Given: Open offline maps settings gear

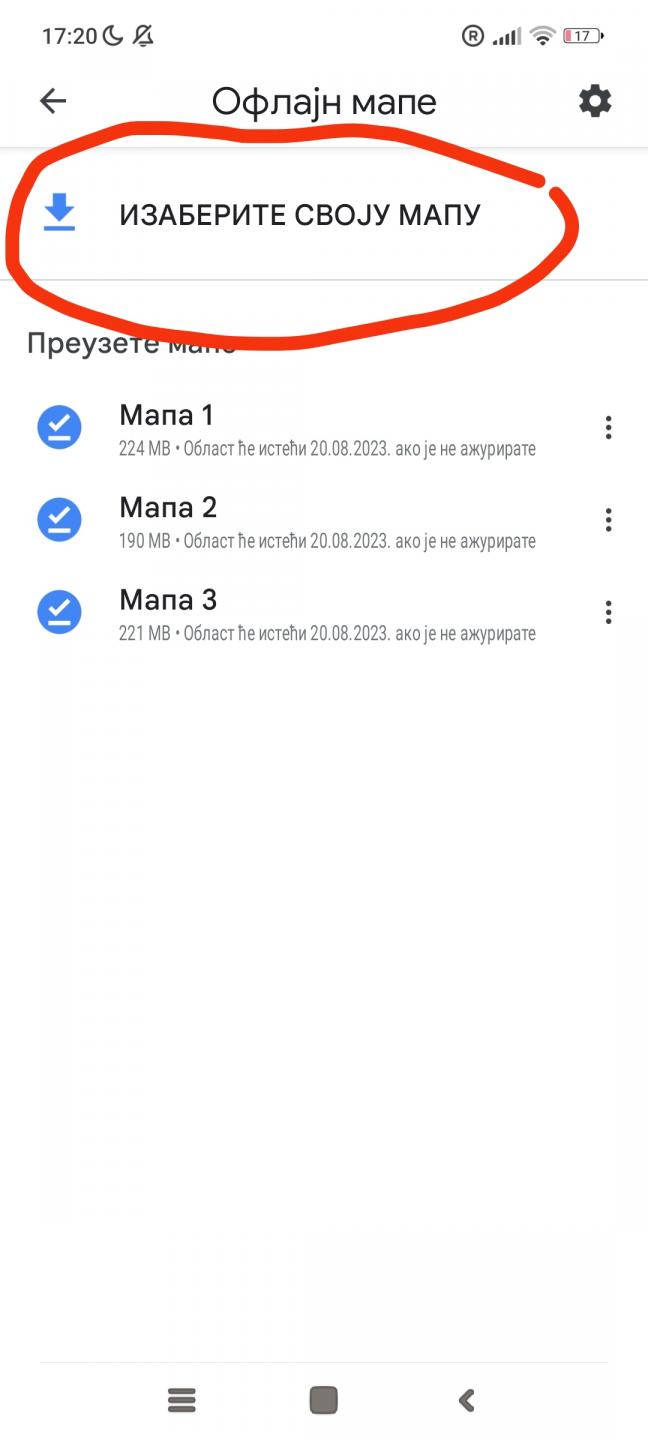Looking at the screenshot, I should pos(595,101).
